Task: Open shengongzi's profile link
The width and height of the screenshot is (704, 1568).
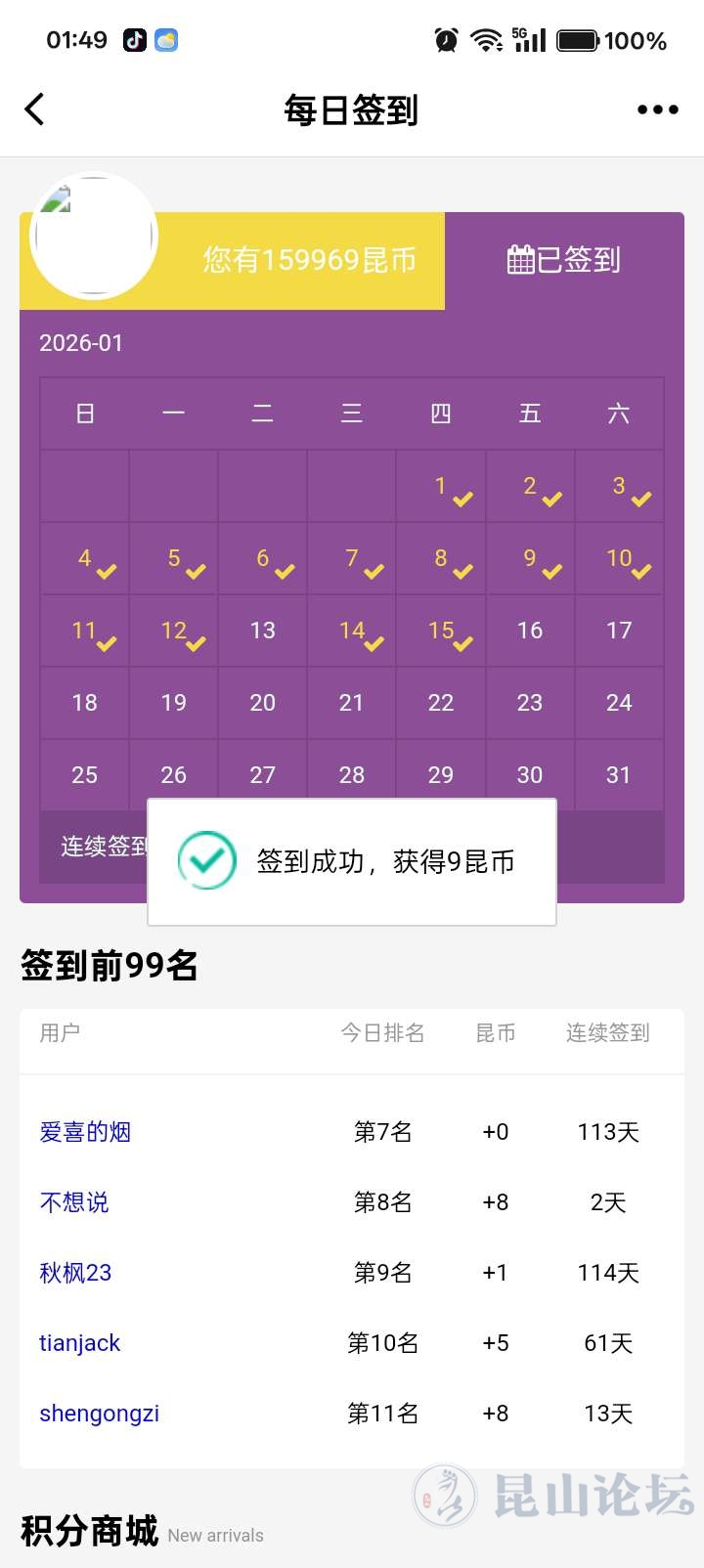Action: (x=99, y=1414)
